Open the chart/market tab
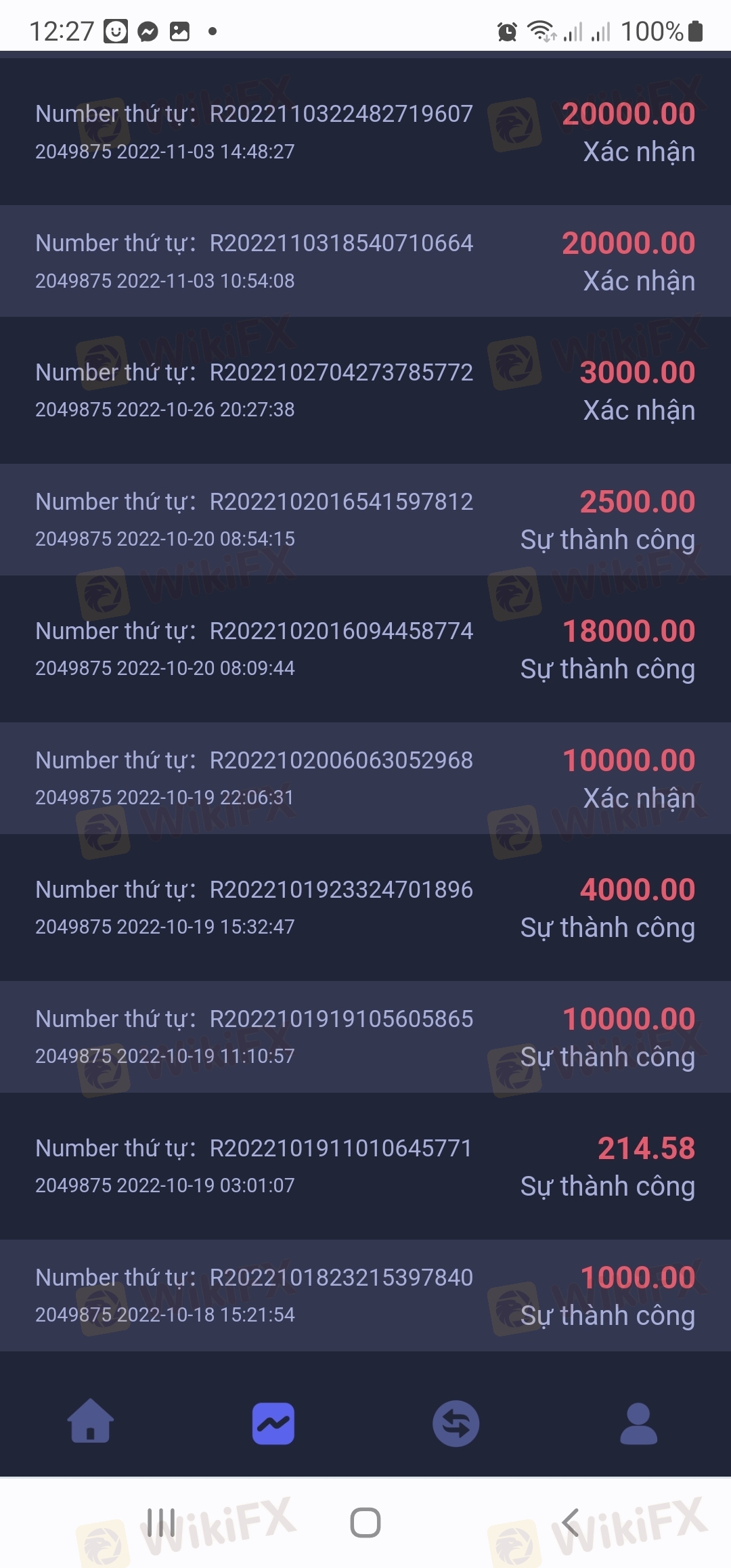Image resolution: width=731 pixels, height=1568 pixels. (273, 1423)
